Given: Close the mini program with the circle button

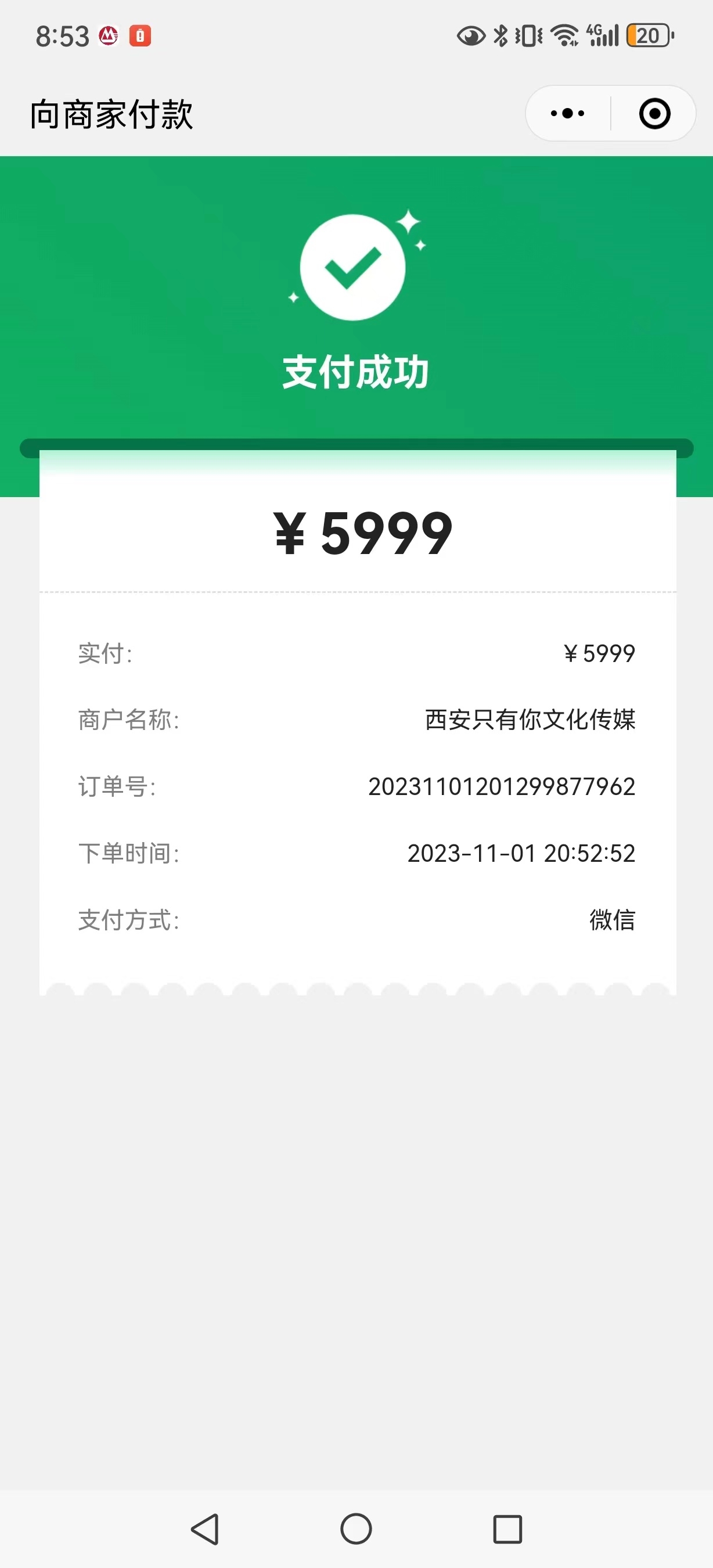Looking at the screenshot, I should tap(654, 113).
